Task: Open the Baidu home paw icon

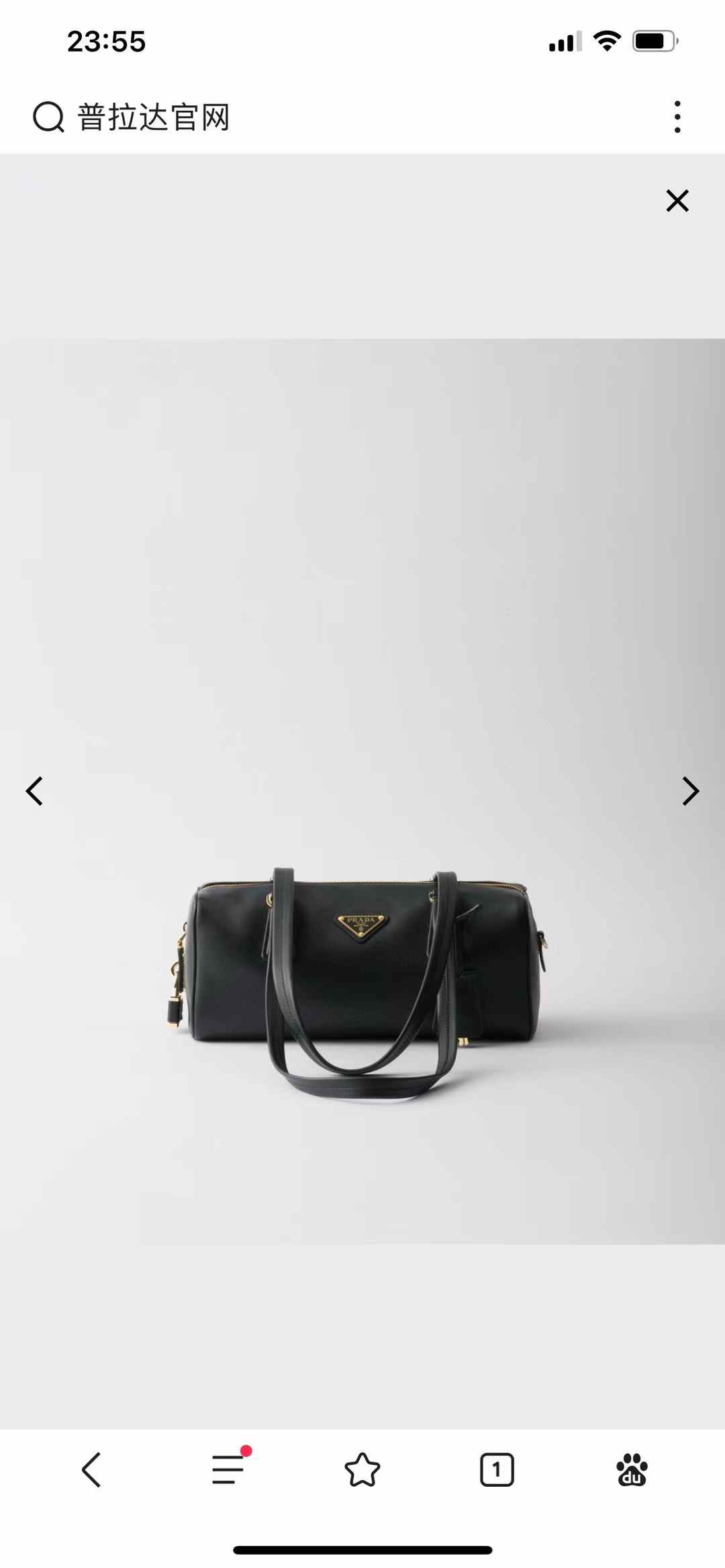Action: 632,1470
